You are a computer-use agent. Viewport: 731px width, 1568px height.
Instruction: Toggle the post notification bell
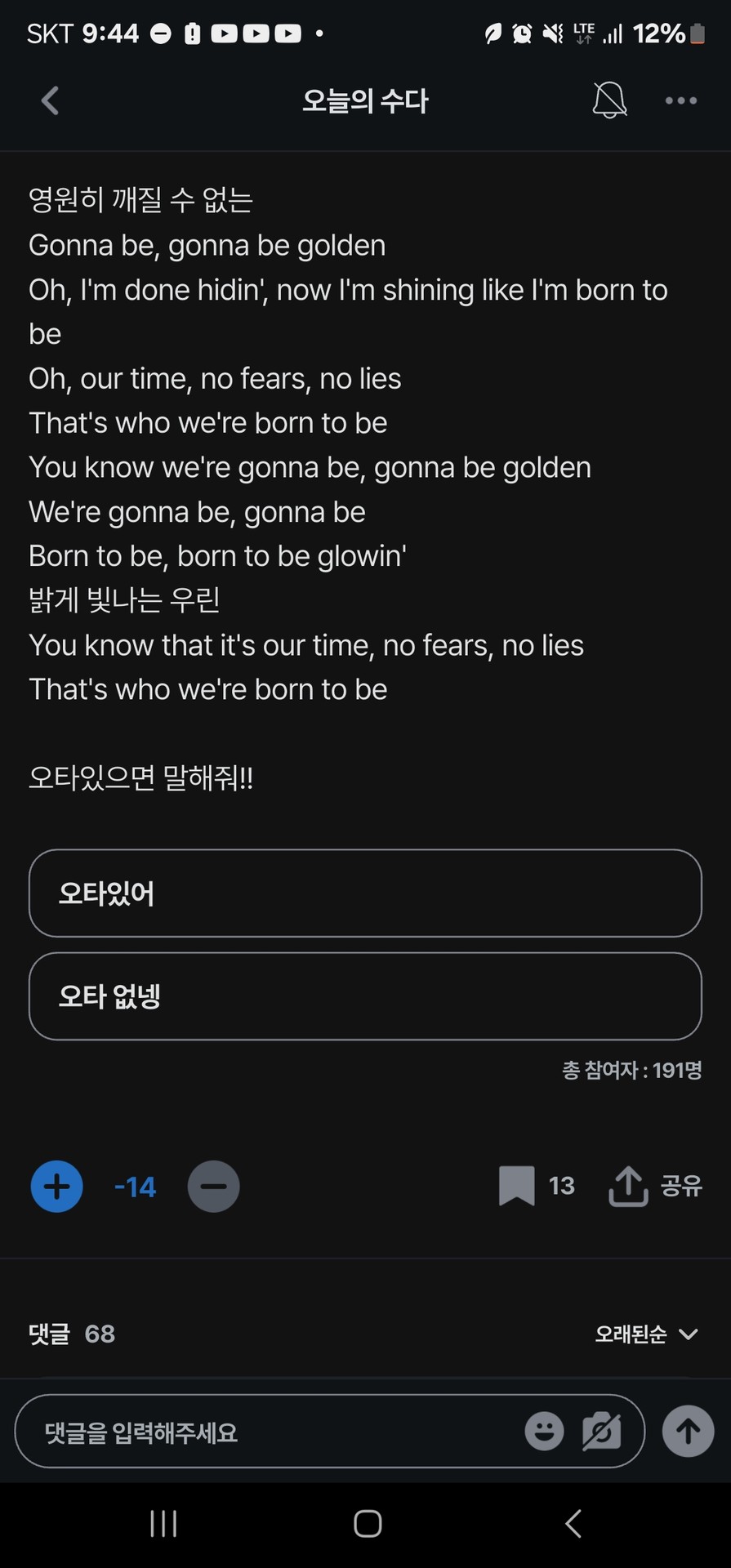[x=609, y=100]
